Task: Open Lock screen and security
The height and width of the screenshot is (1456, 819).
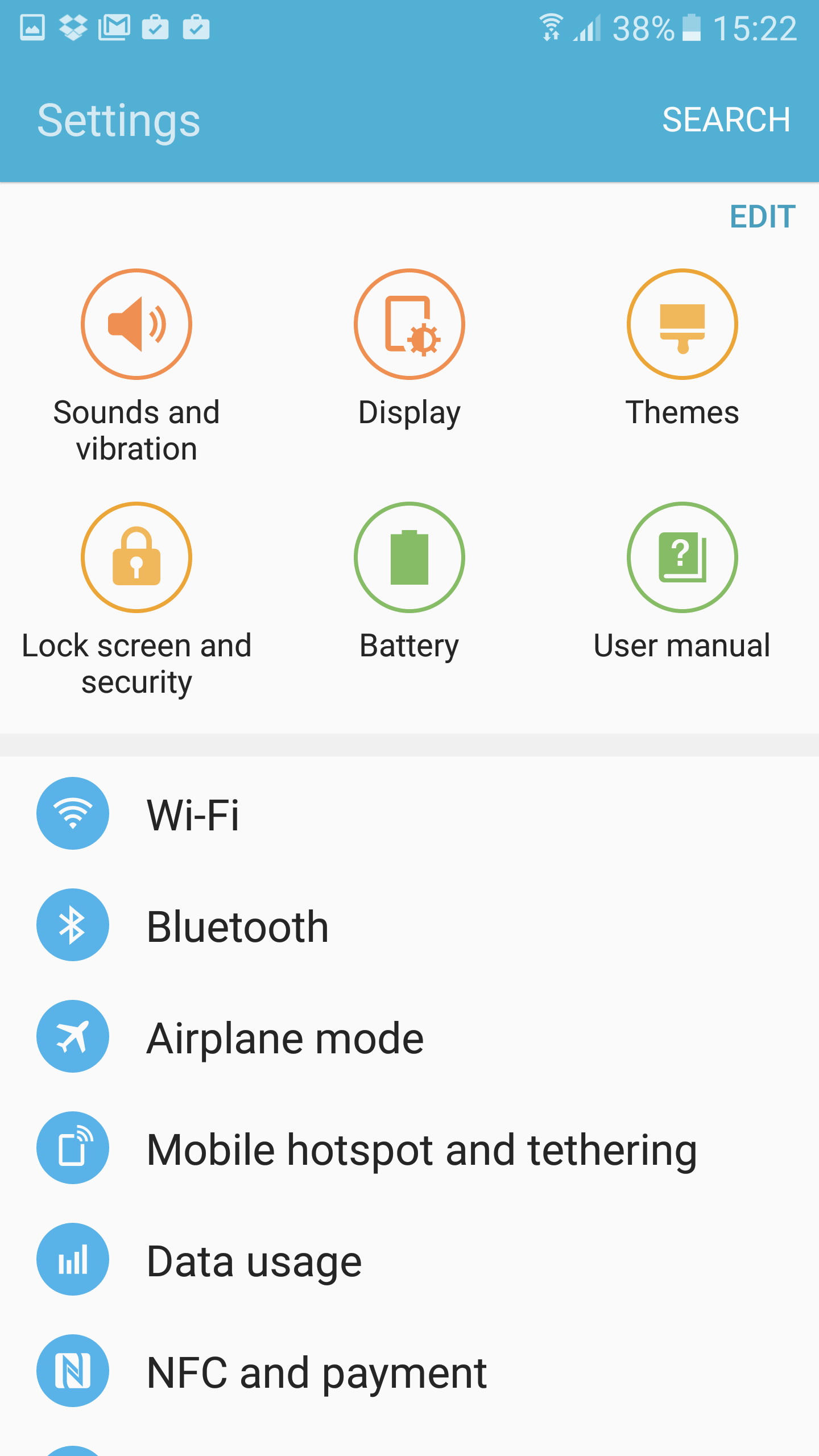Action: coord(136,597)
